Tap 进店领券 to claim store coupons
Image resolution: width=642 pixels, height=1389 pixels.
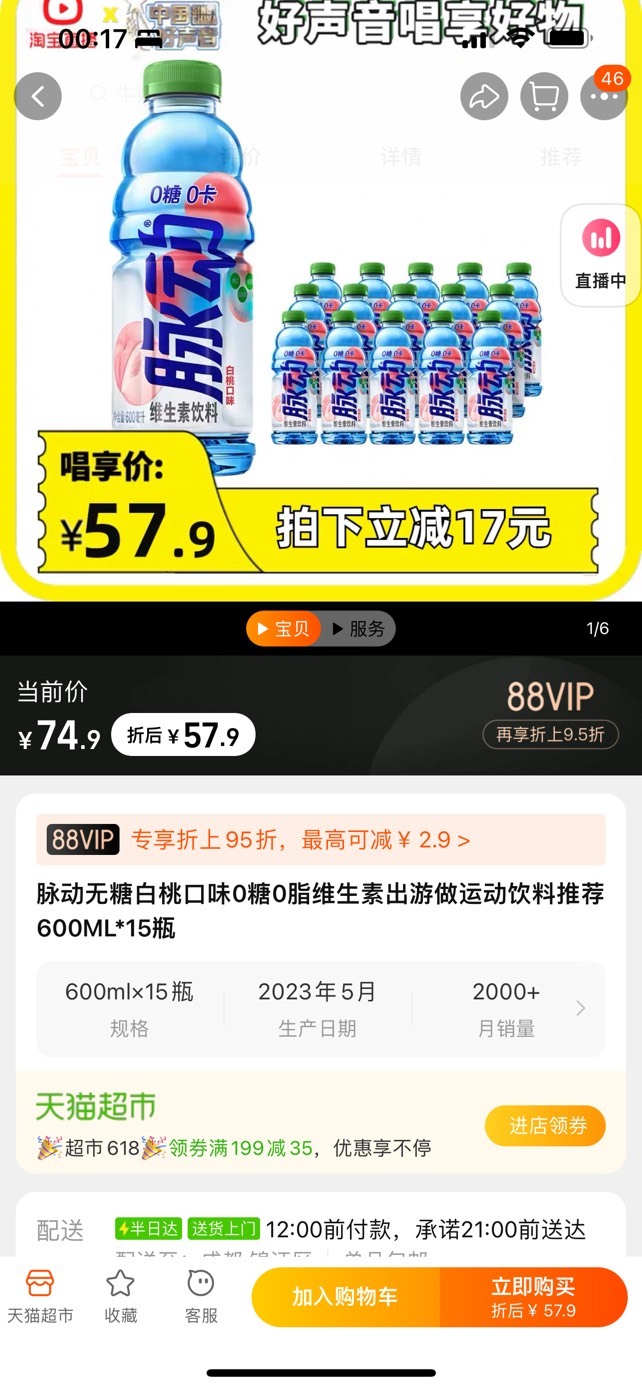[x=545, y=1126]
